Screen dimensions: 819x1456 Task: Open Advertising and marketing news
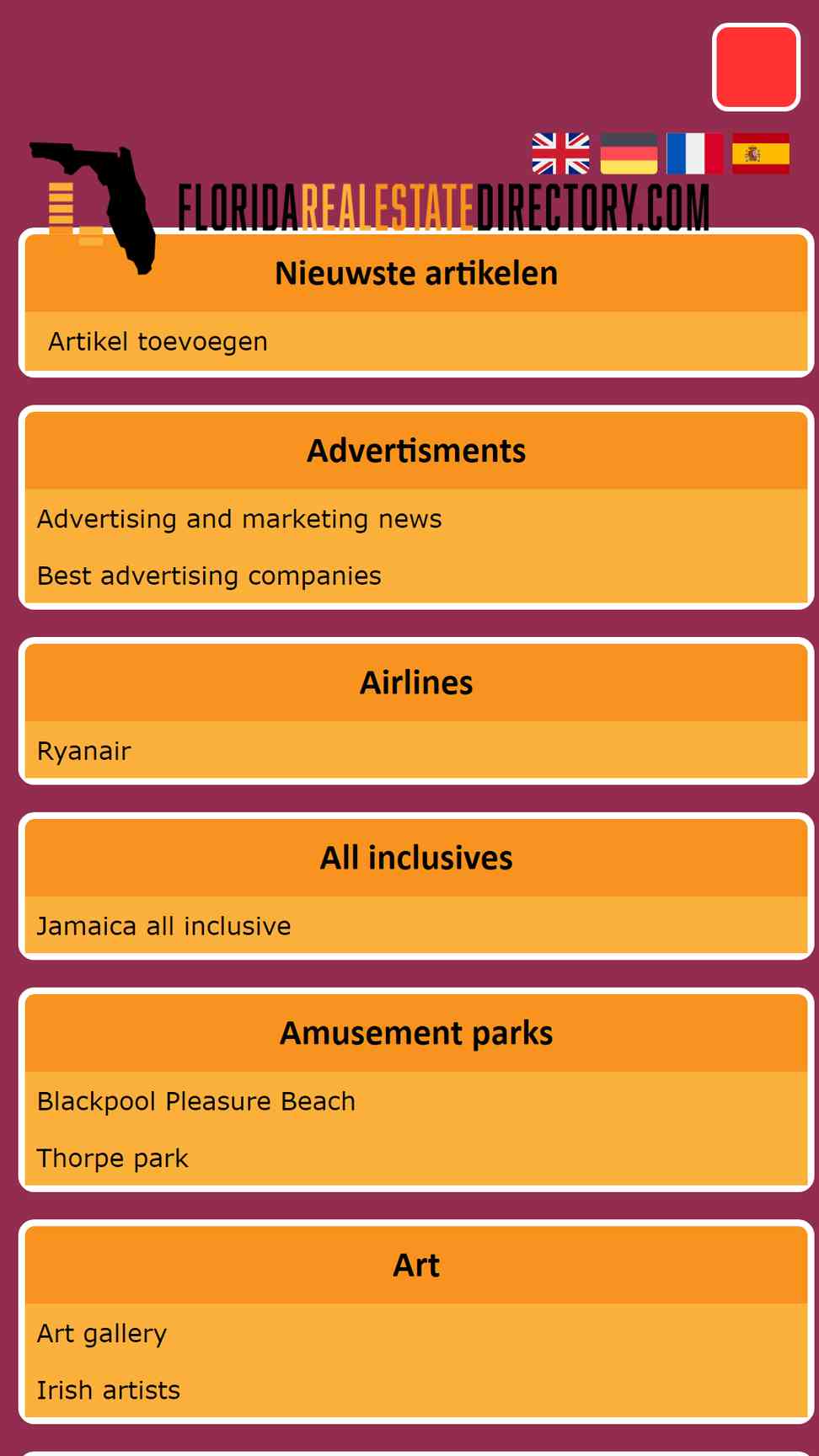click(x=239, y=518)
